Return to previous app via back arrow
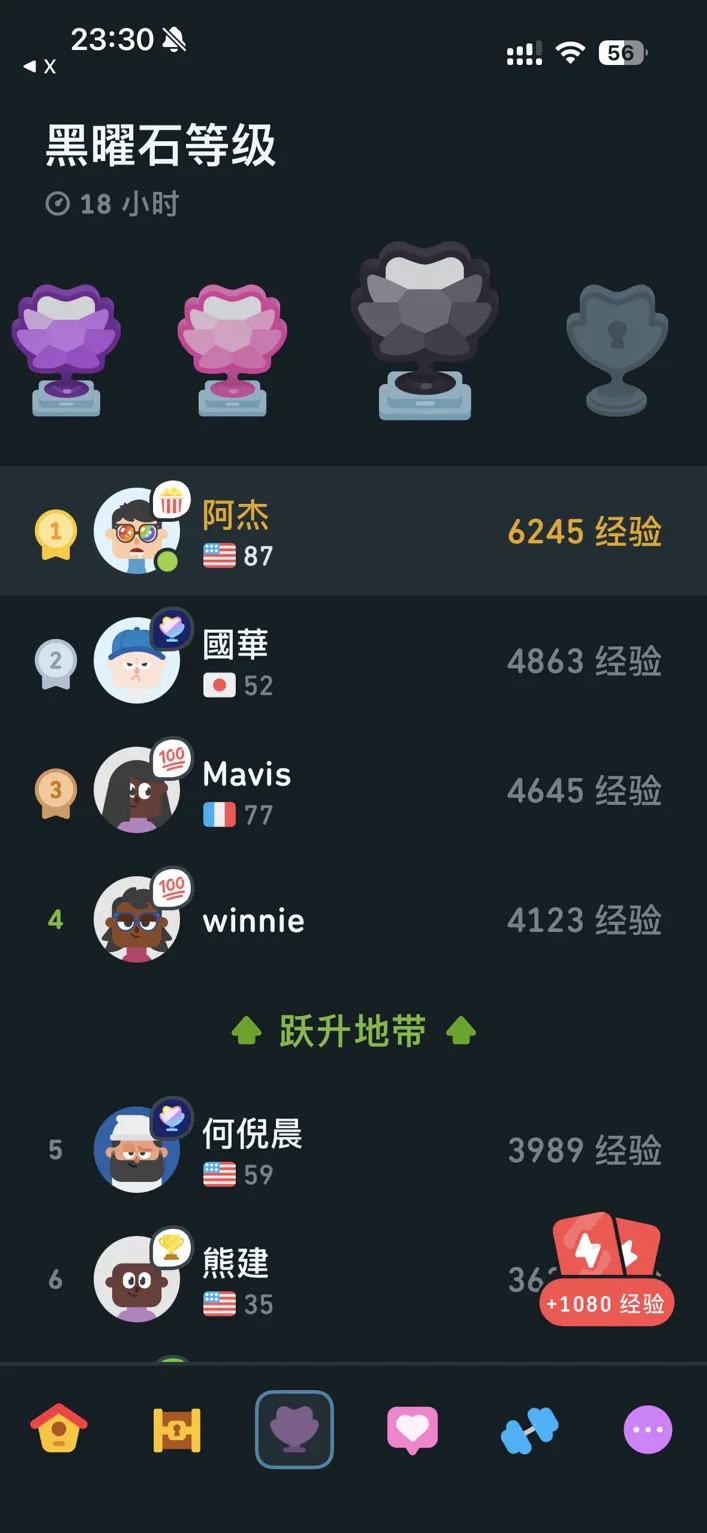707x1533 pixels. [38, 66]
